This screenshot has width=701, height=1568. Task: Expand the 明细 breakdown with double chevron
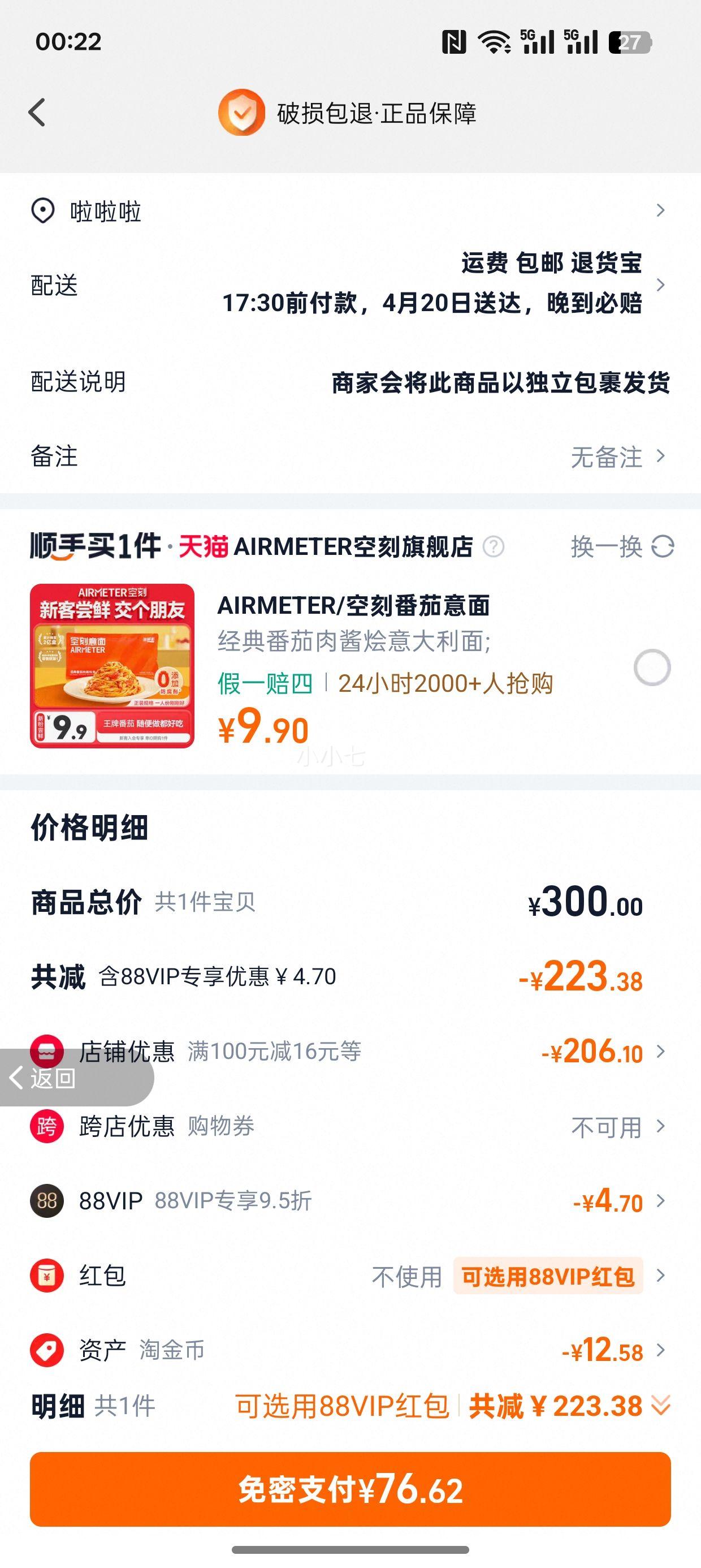[x=659, y=1406]
